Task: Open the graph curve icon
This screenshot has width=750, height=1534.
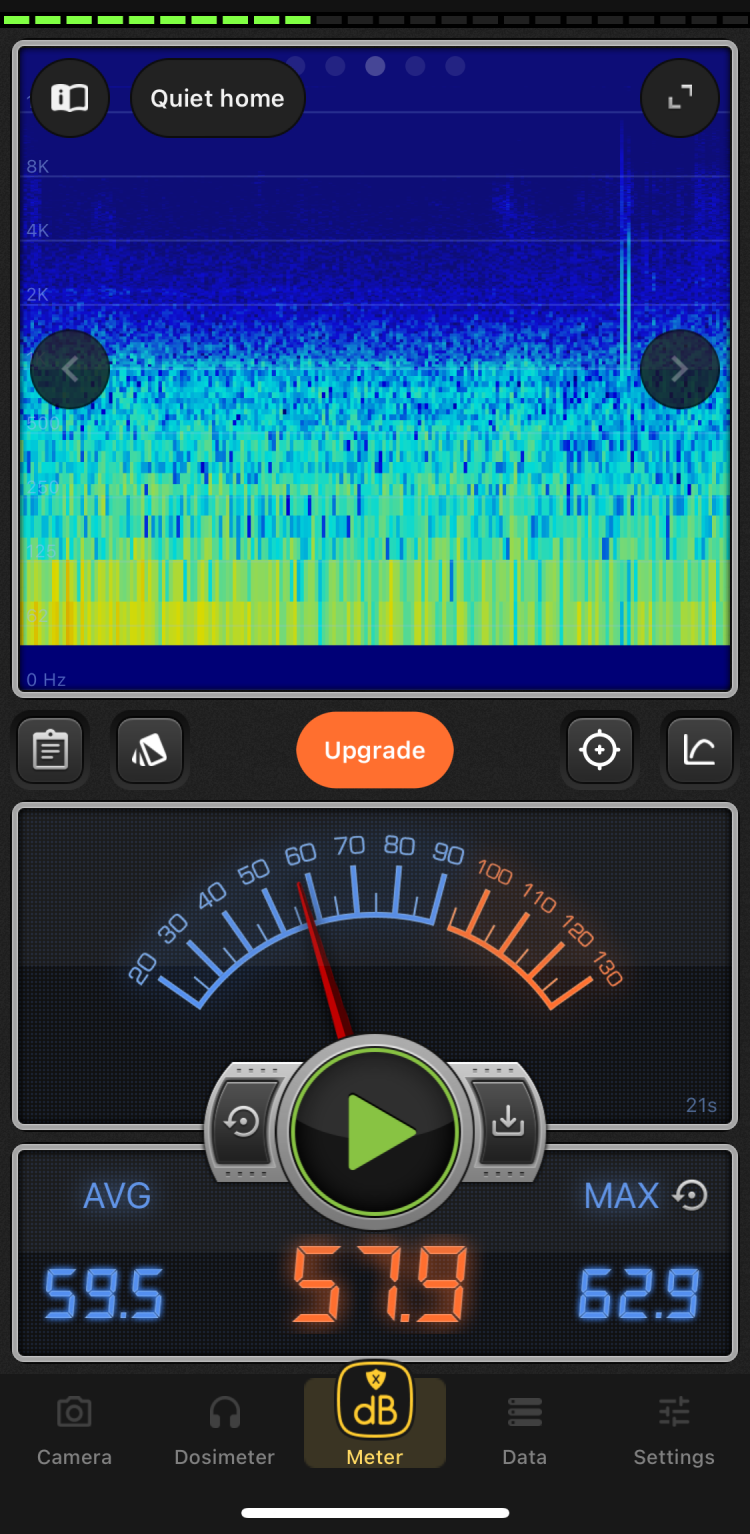Action: [x=699, y=750]
